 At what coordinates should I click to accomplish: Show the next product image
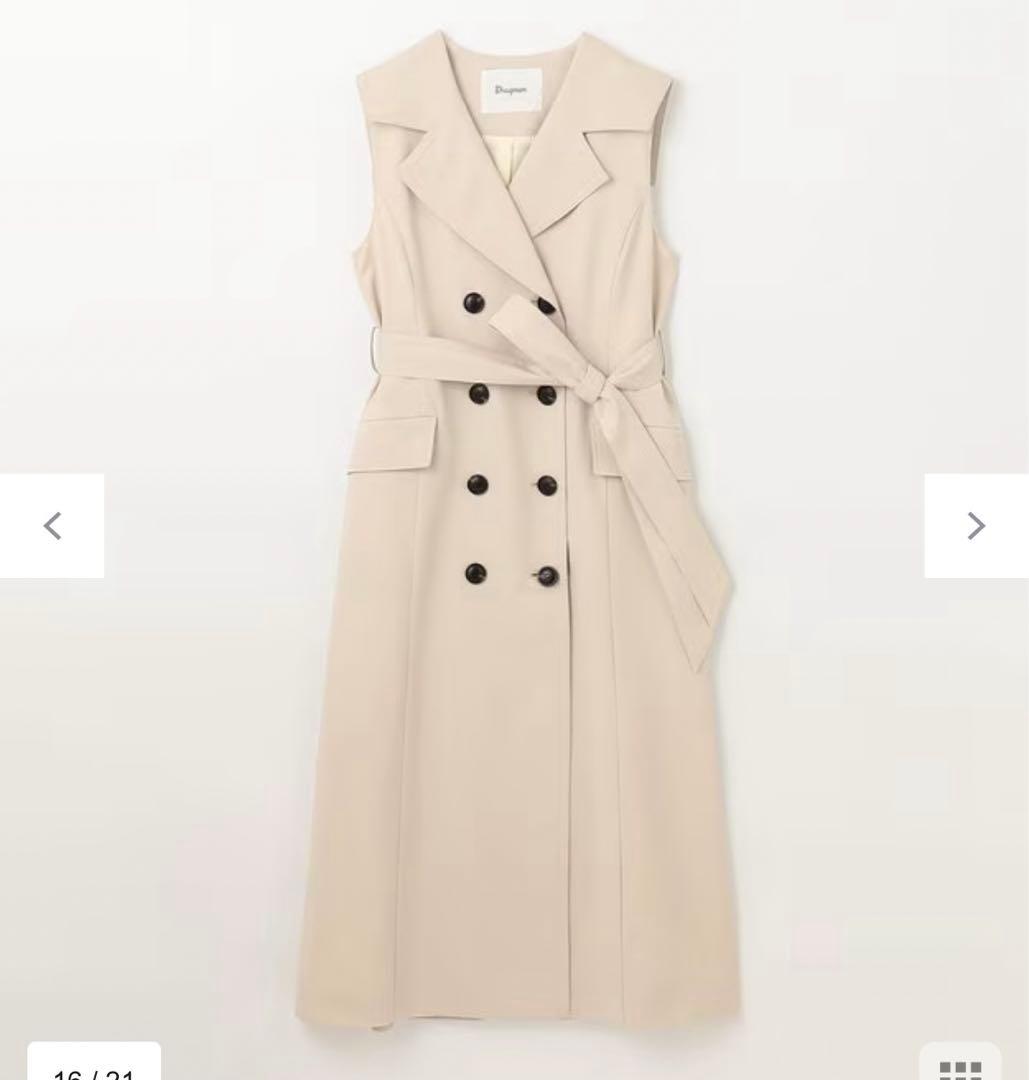tap(976, 526)
